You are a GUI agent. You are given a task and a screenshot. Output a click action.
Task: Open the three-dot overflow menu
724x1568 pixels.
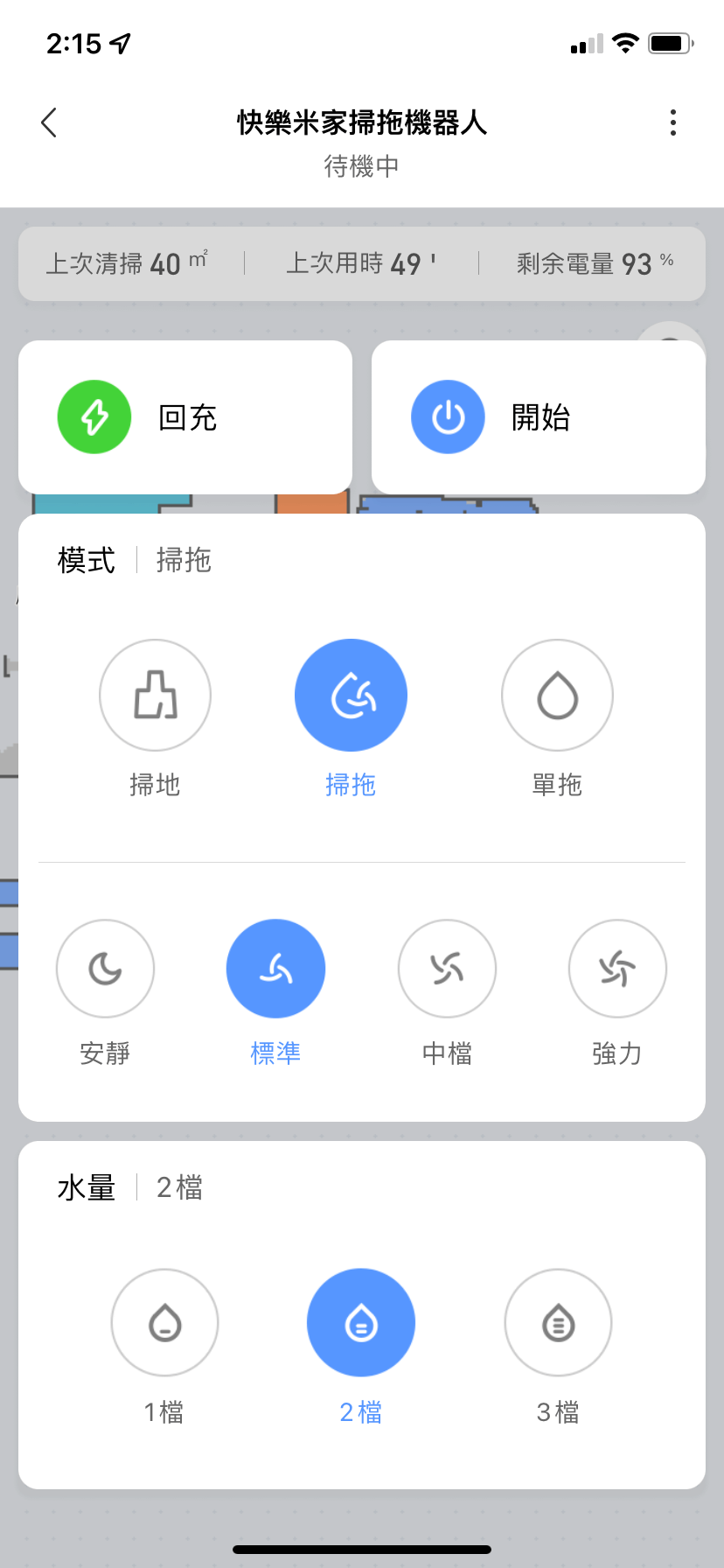point(672,122)
